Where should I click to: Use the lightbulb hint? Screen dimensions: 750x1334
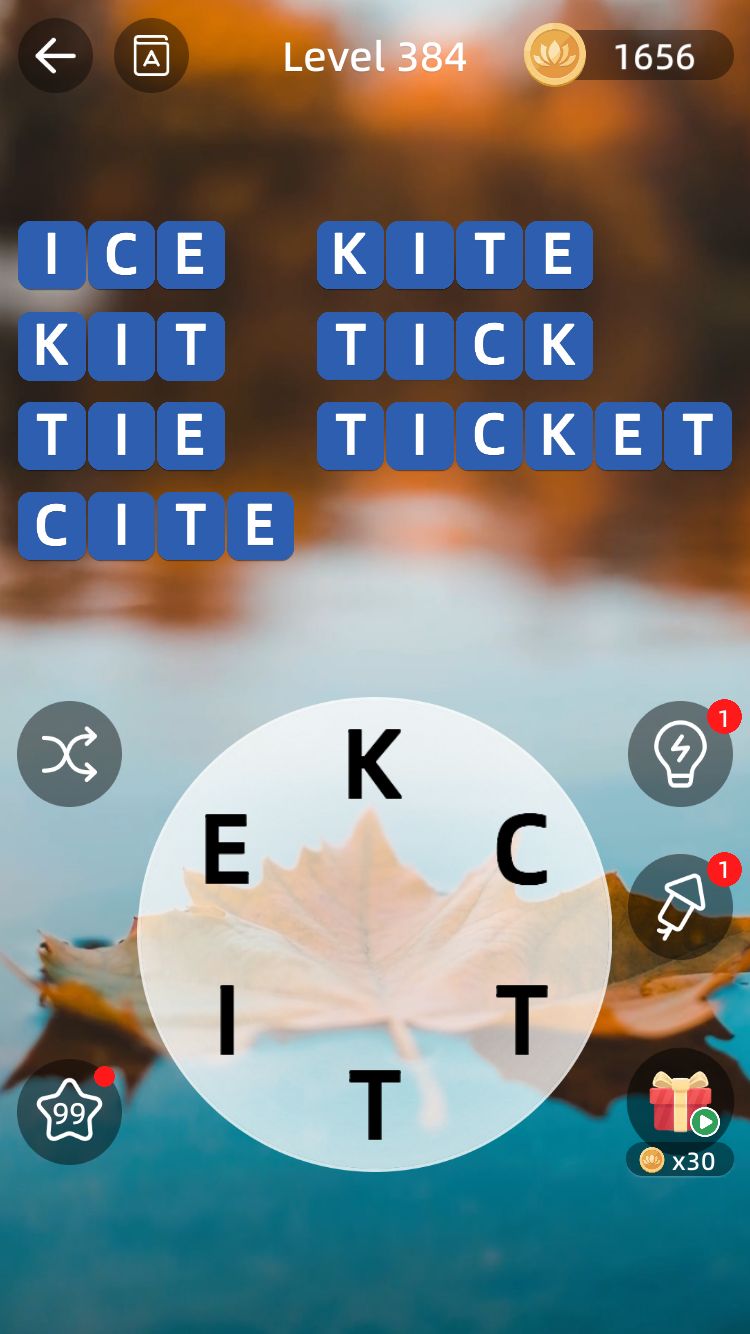(x=680, y=753)
